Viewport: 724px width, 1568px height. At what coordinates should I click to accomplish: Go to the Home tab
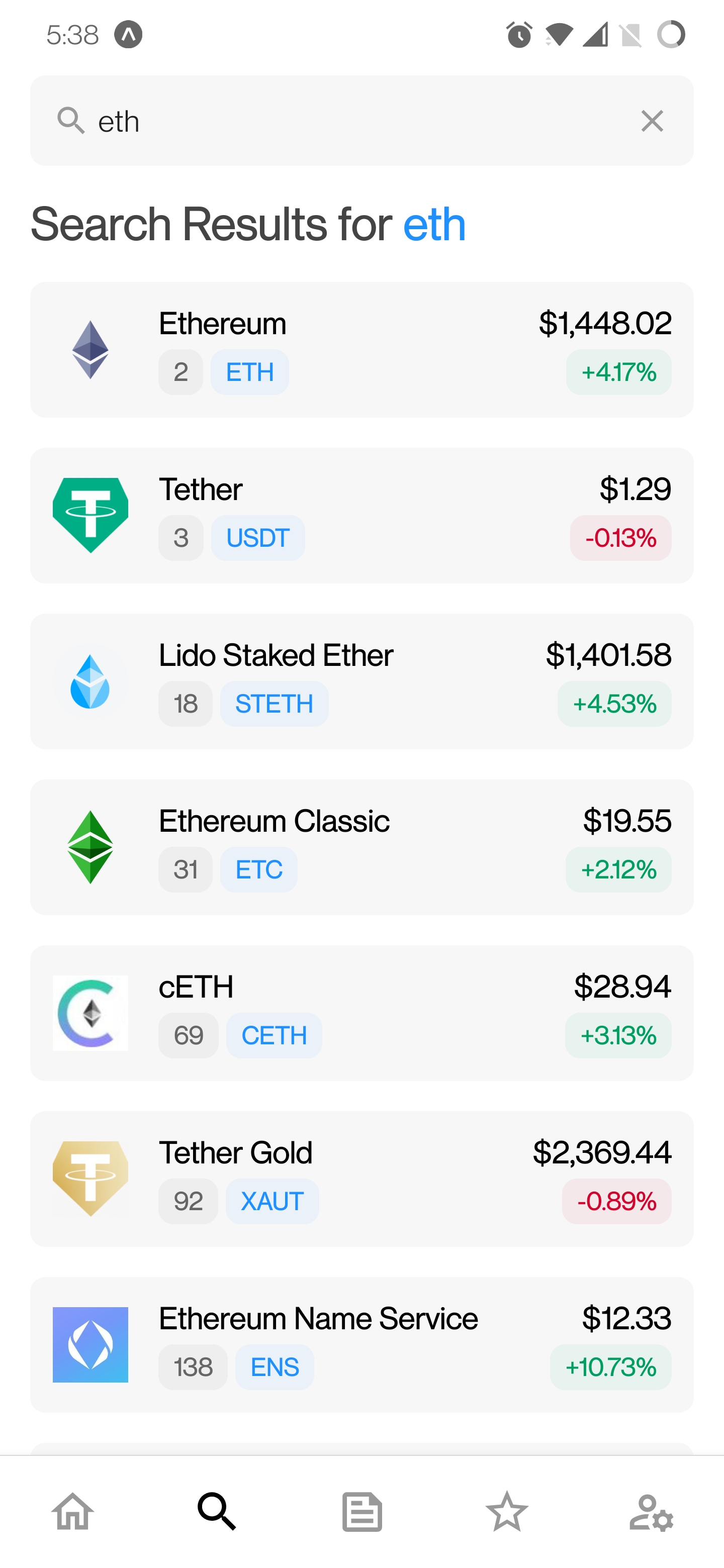pyautogui.click(x=73, y=1511)
